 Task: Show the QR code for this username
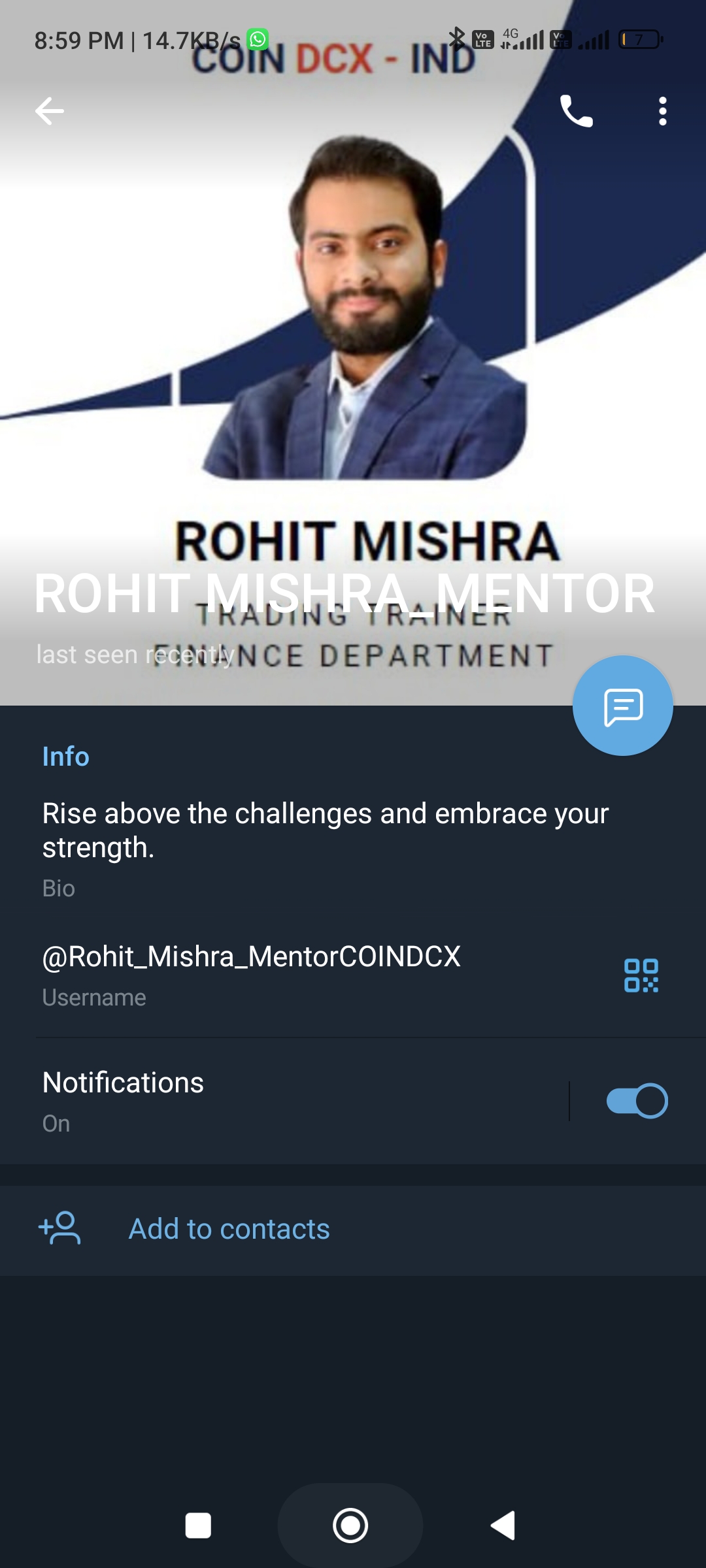pyautogui.click(x=641, y=975)
